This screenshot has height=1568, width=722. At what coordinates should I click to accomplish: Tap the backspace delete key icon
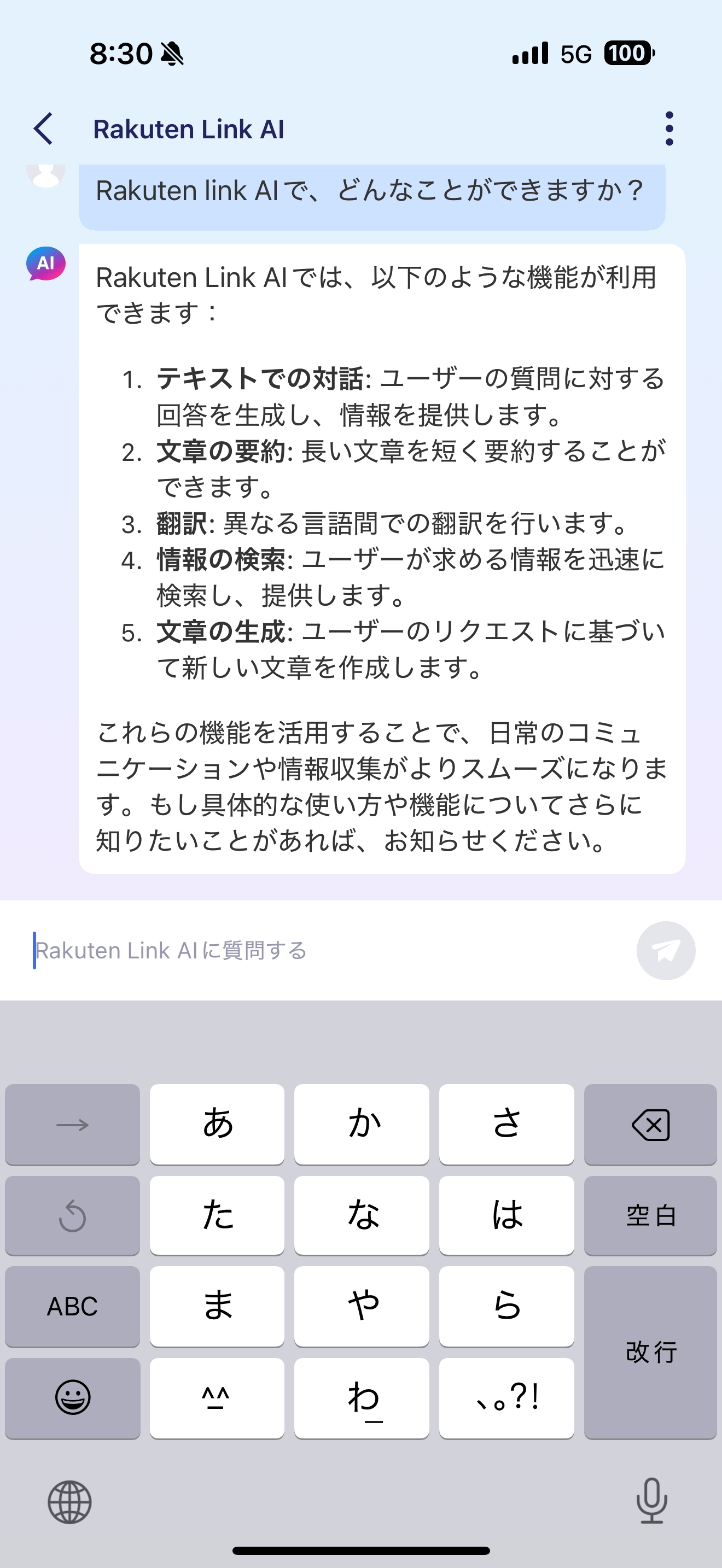pos(650,1124)
